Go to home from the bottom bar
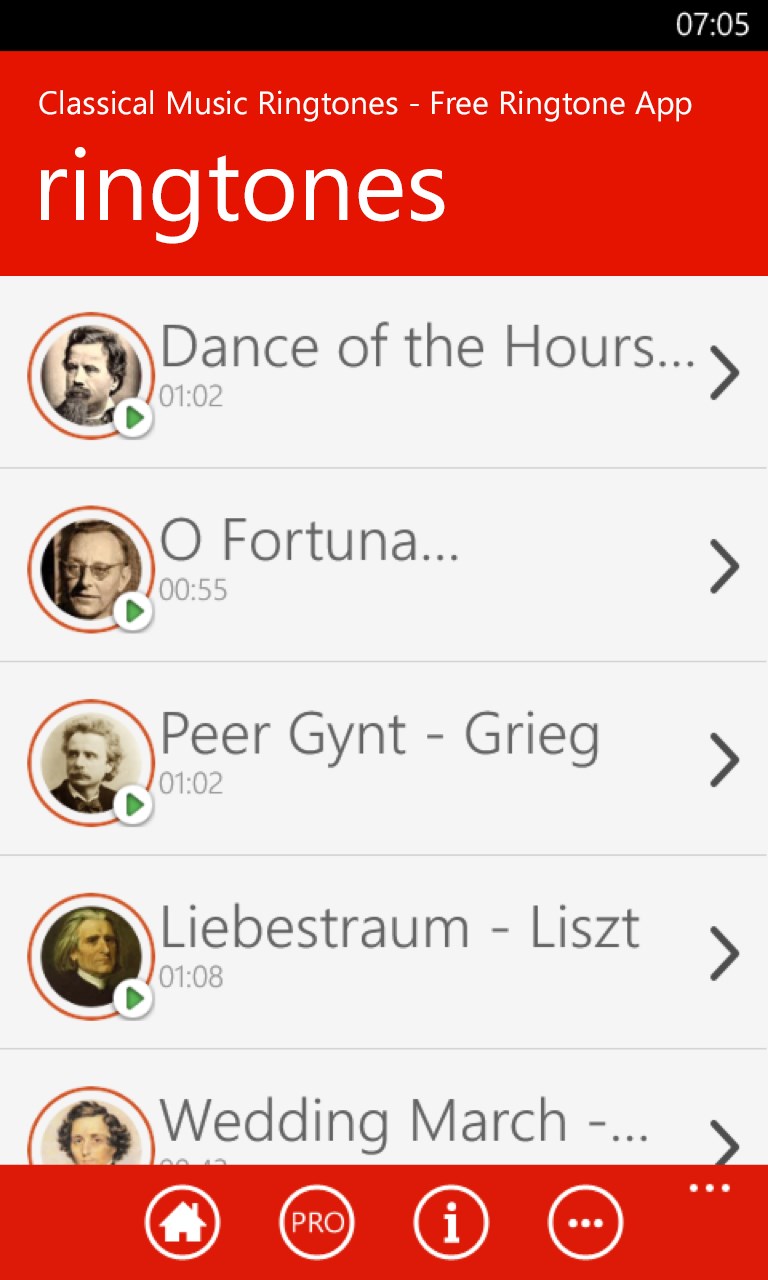 [182, 1222]
